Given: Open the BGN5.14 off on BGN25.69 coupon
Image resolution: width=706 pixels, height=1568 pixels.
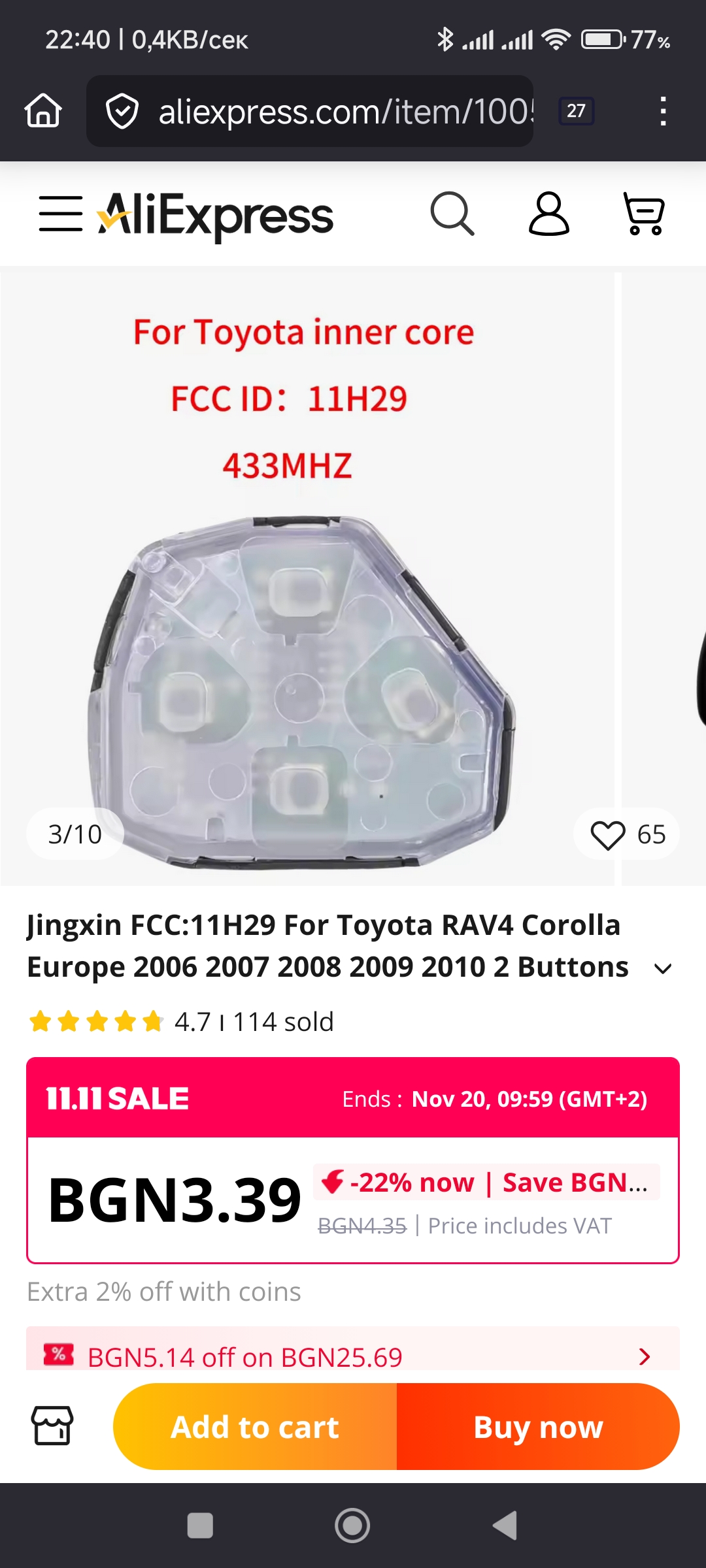Looking at the screenshot, I should 353,1356.
